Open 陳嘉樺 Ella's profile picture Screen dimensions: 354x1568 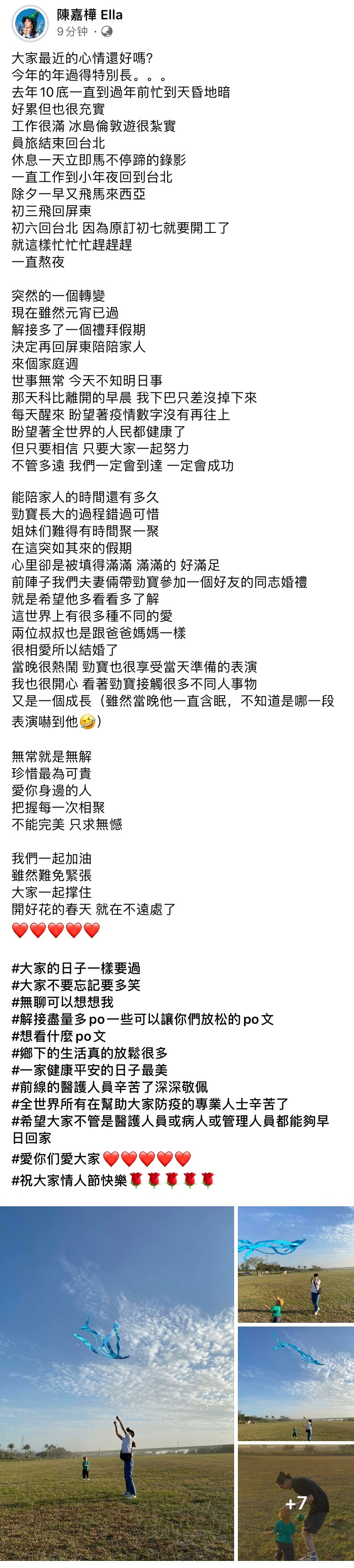pyautogui.click(x=29, y=23)
